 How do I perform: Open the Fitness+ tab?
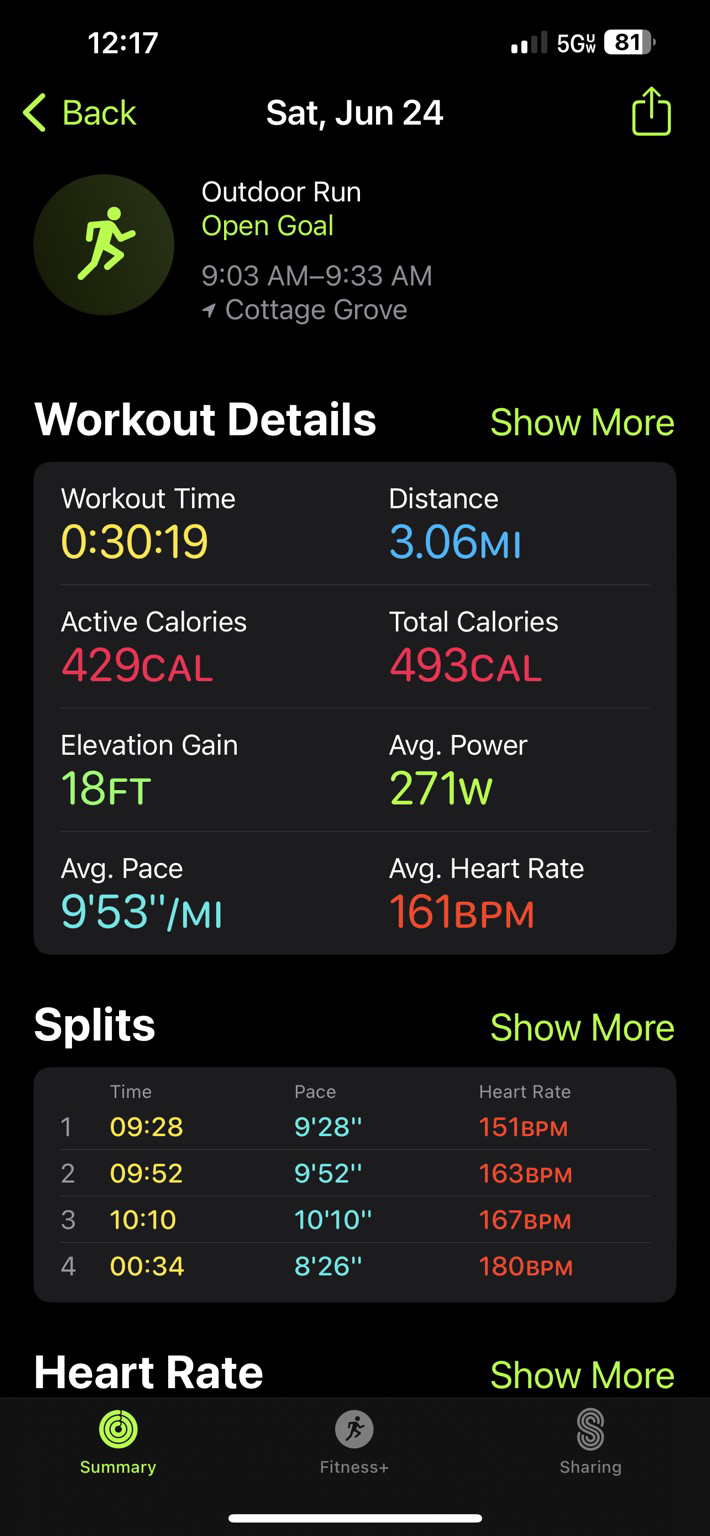(x=354, y=1442)
